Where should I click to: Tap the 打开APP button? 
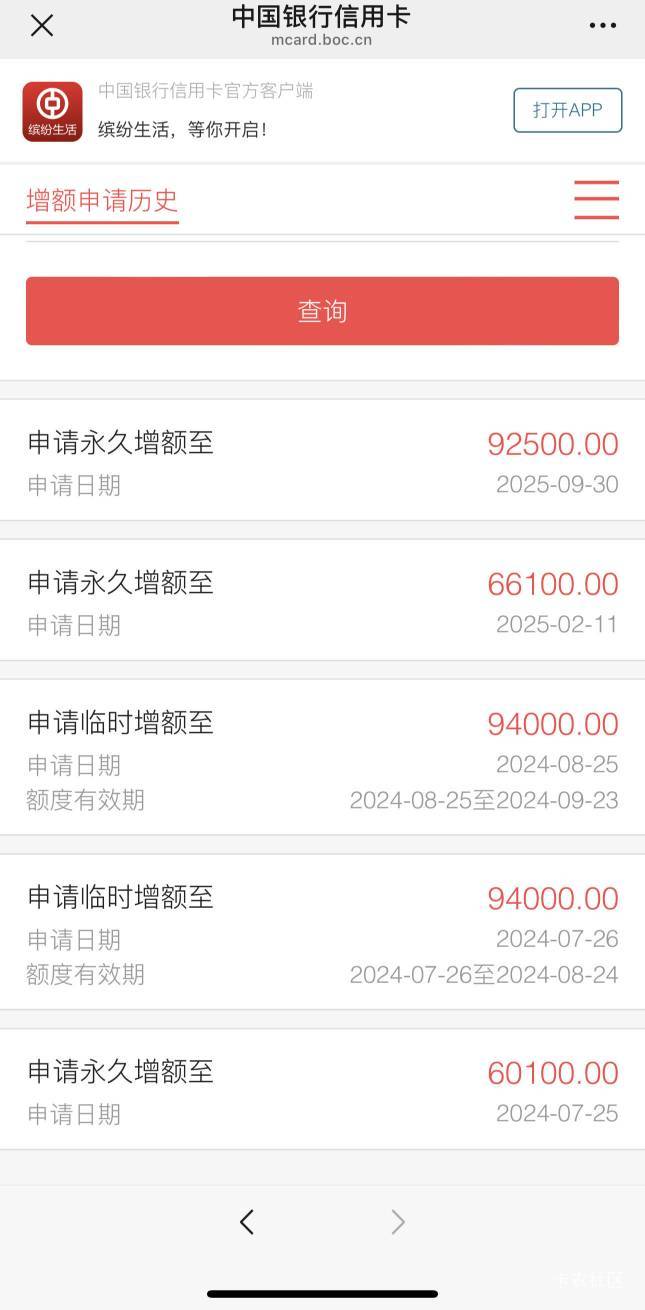[567, 110]
